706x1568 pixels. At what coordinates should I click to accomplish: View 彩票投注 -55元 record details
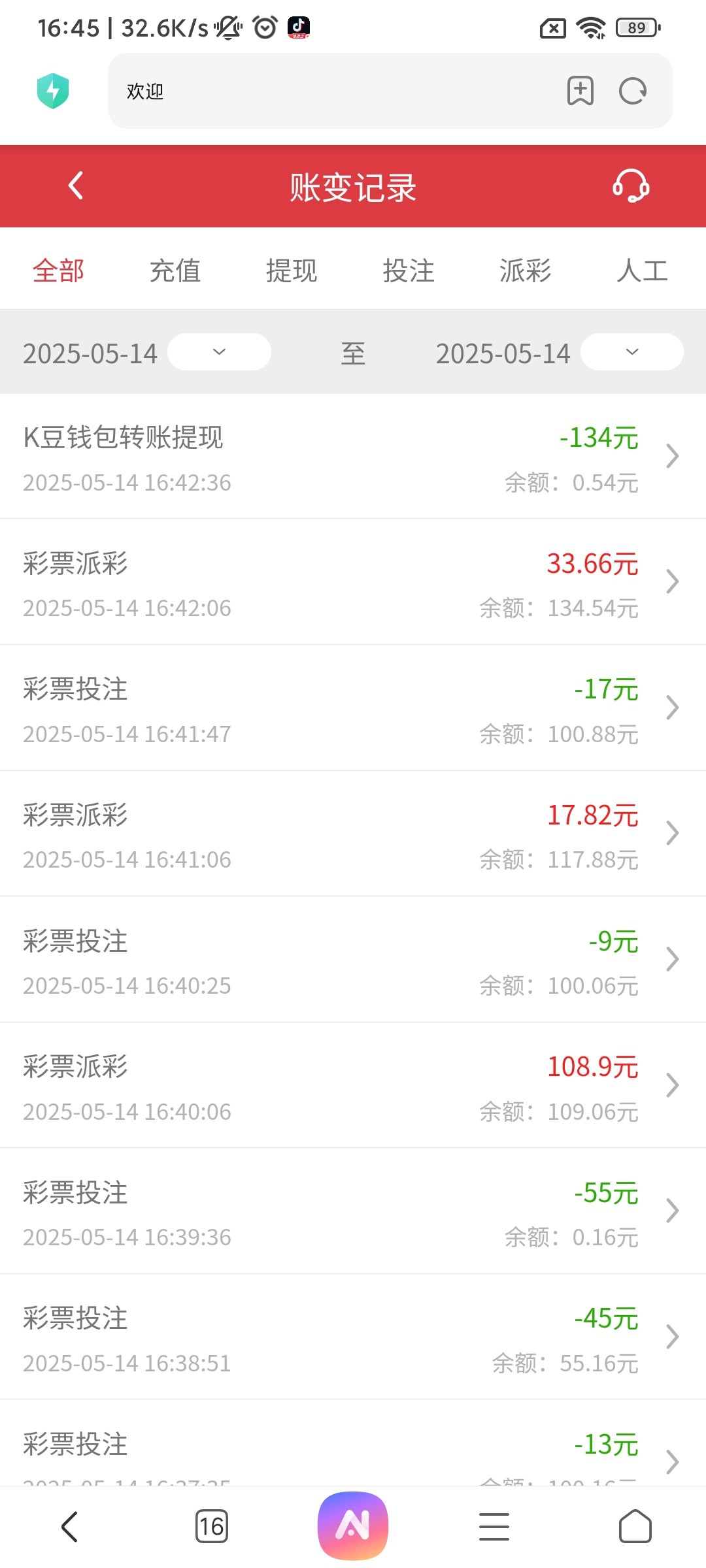click(x=353, y=1211)
